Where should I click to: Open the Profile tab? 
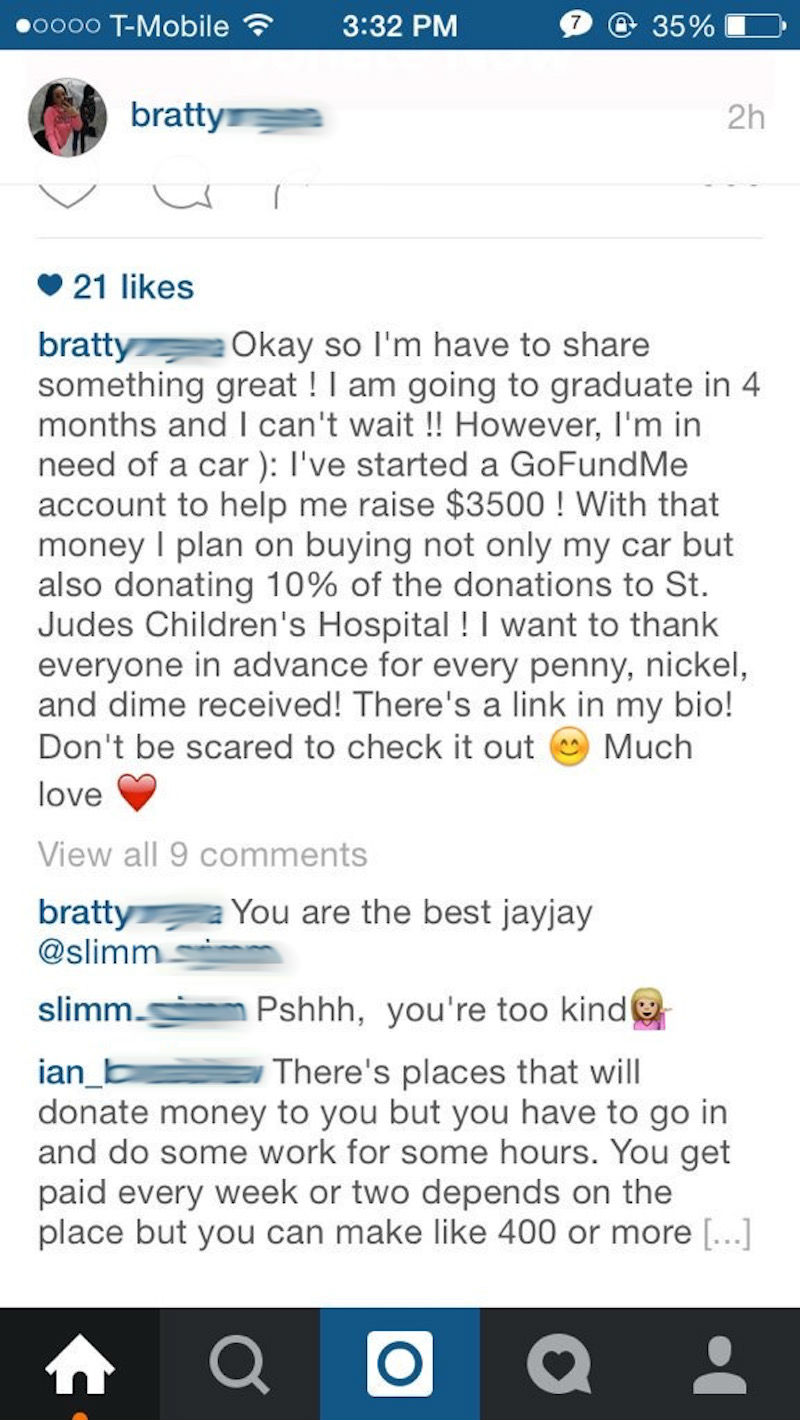719,1364
